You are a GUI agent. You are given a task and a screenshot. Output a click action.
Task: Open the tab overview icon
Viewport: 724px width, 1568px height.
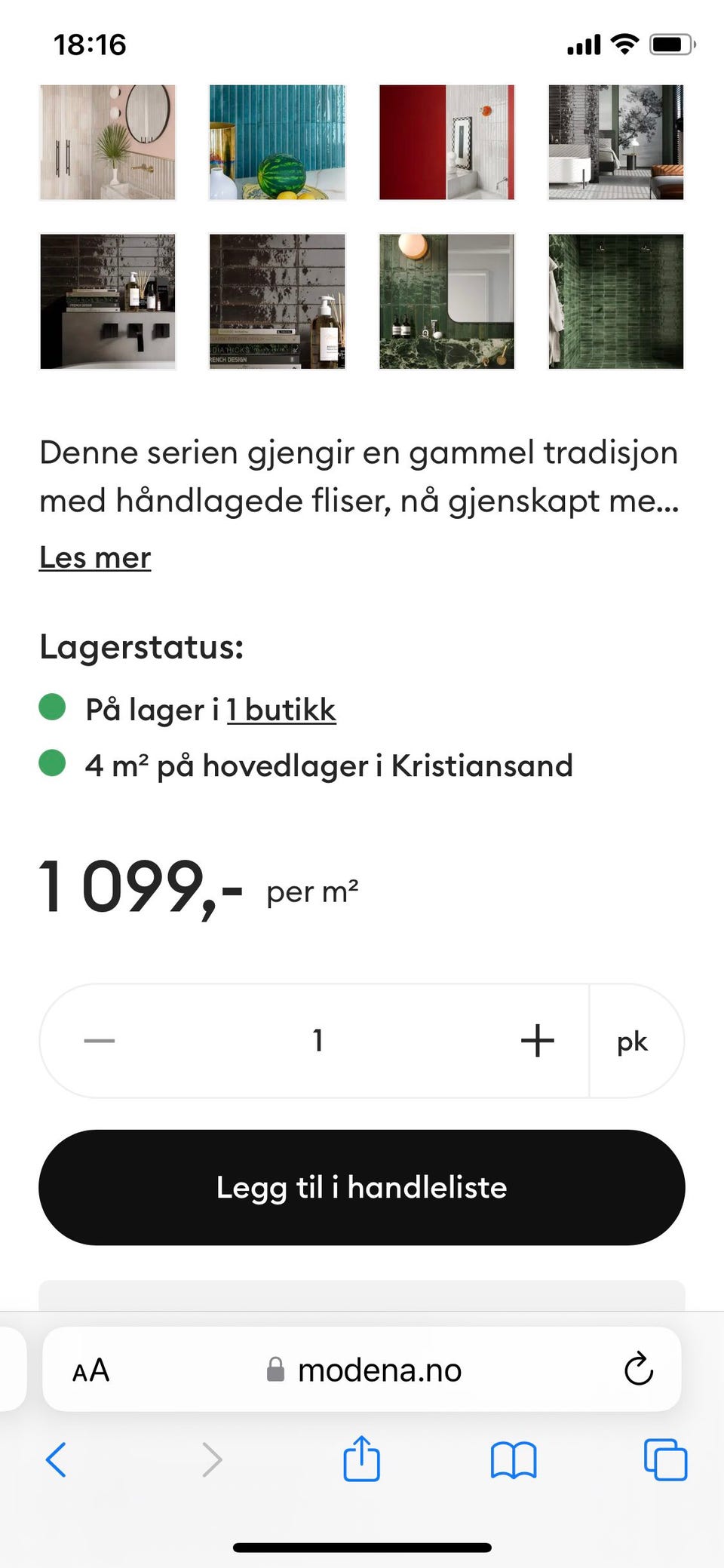(665, 1459)
